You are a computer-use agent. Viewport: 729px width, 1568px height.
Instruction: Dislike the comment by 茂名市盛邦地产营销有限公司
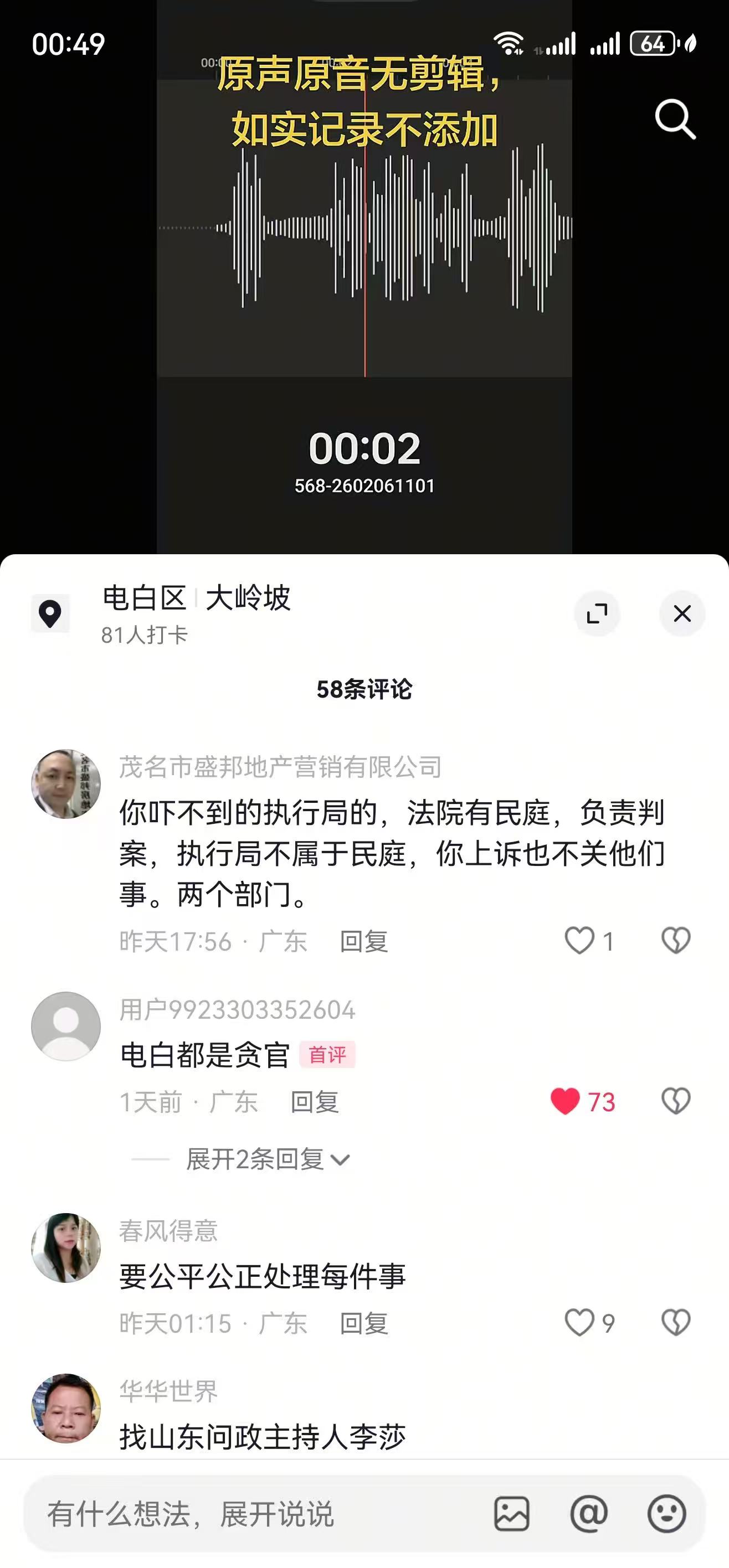[x=675, y=941]
